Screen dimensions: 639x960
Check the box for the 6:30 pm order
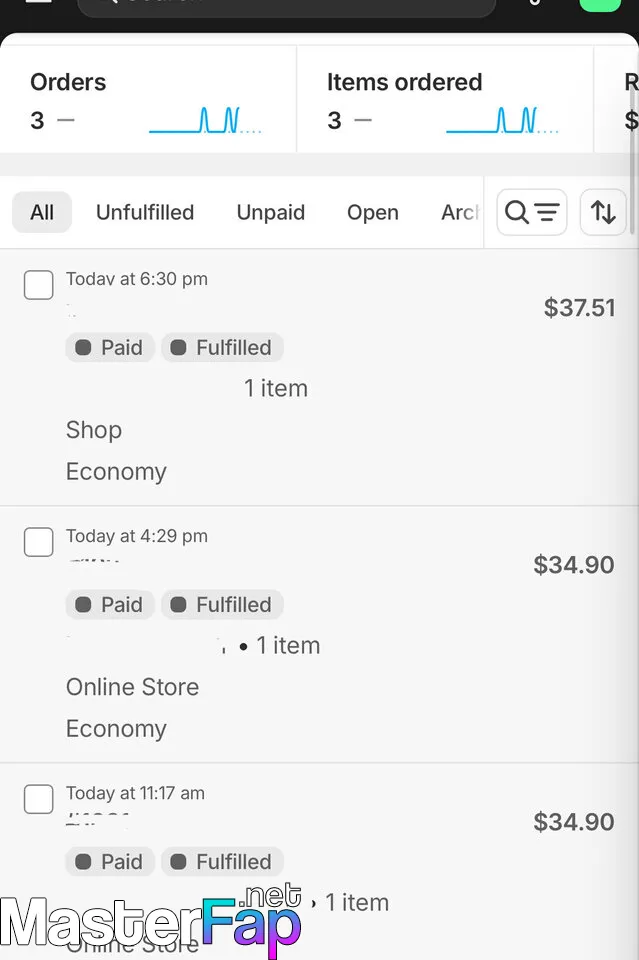point(39,285)
